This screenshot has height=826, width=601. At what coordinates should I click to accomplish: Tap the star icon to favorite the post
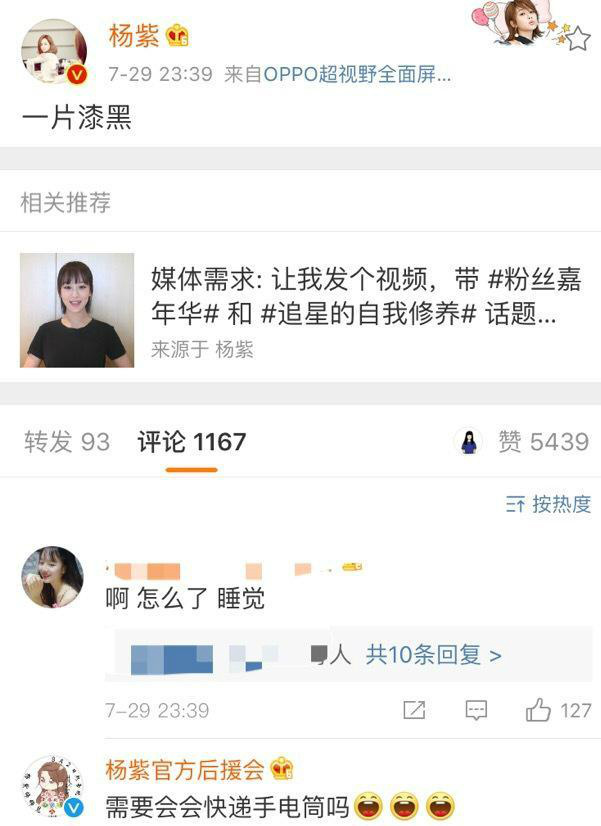click(578, 38)
